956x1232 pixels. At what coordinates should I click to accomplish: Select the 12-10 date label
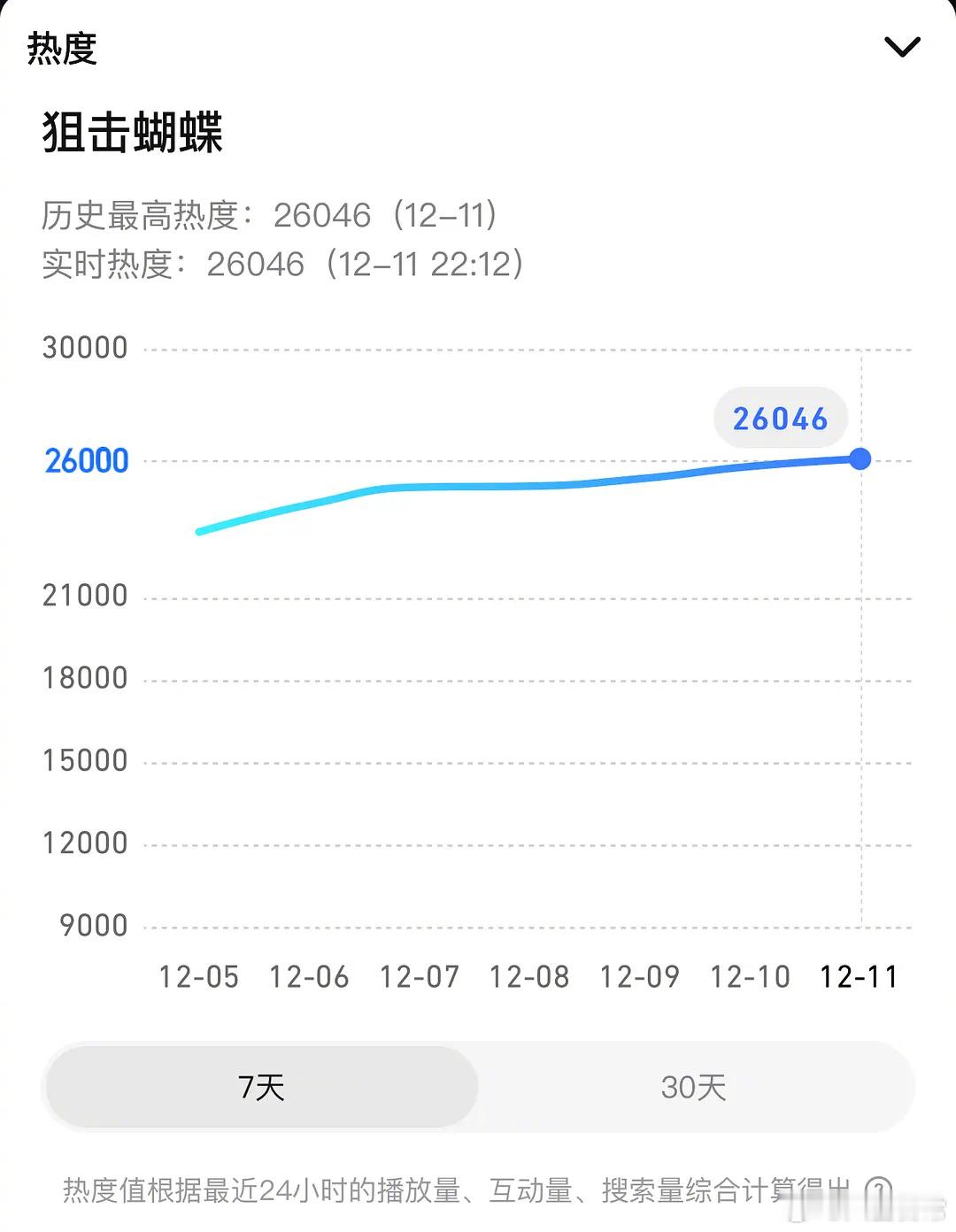(752, 977)
